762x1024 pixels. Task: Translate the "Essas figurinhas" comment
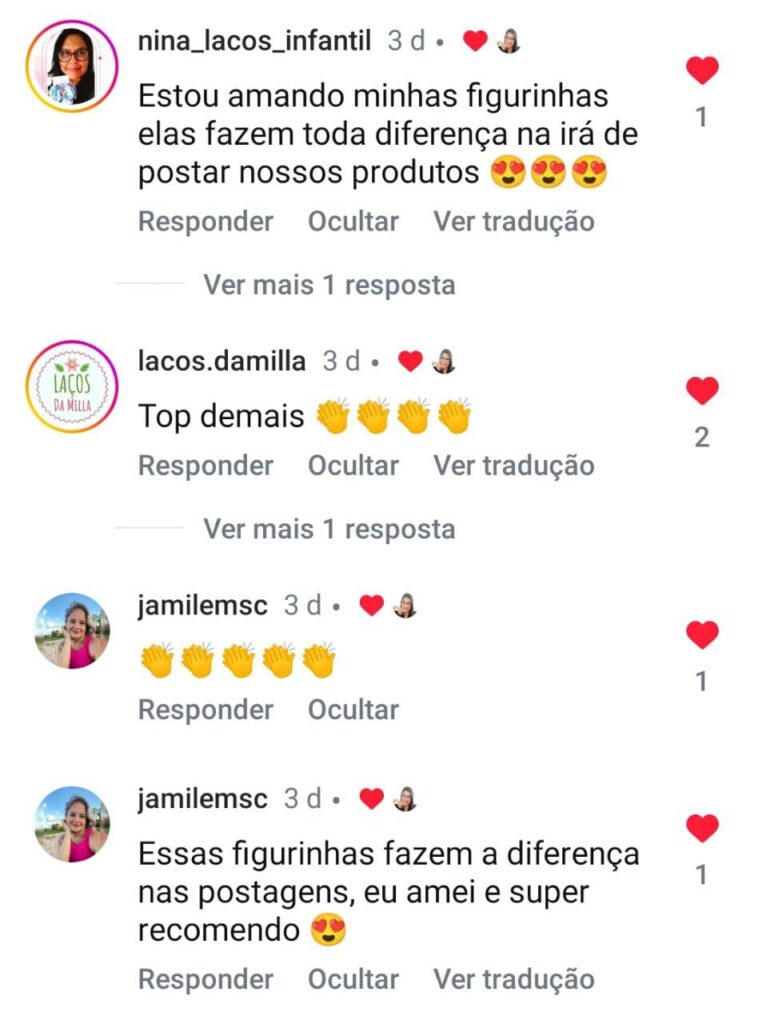click(x=513, y=980)
